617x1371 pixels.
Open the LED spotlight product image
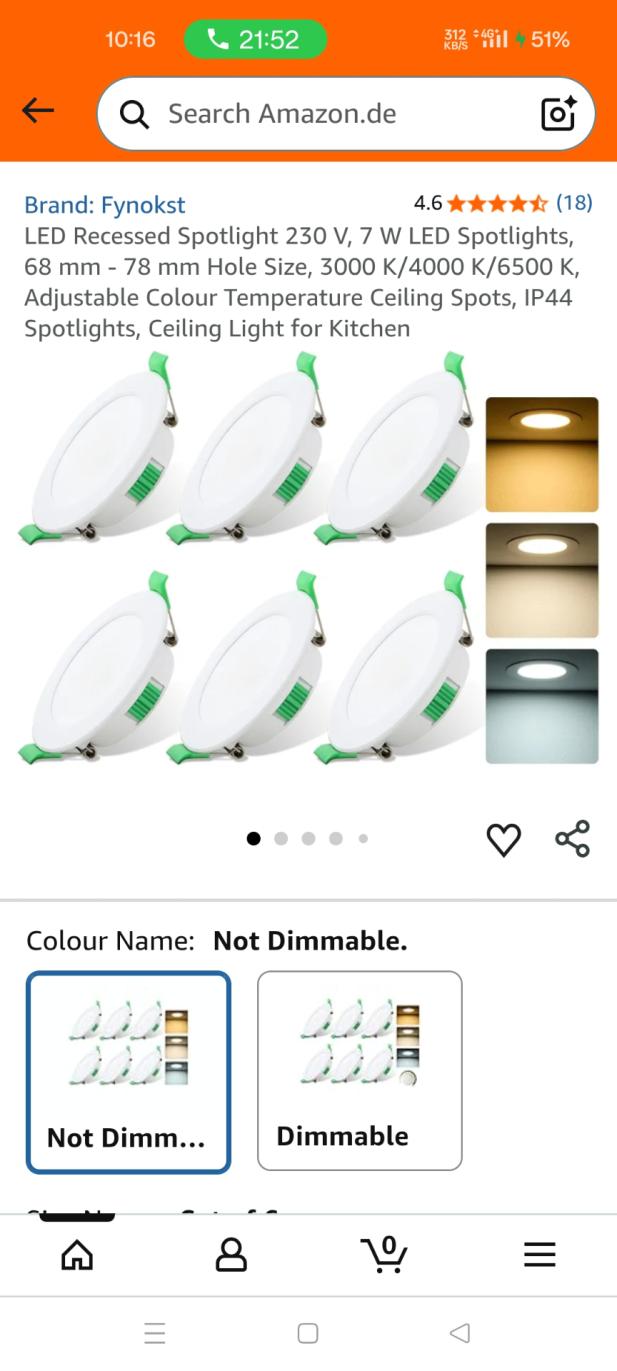308,580
